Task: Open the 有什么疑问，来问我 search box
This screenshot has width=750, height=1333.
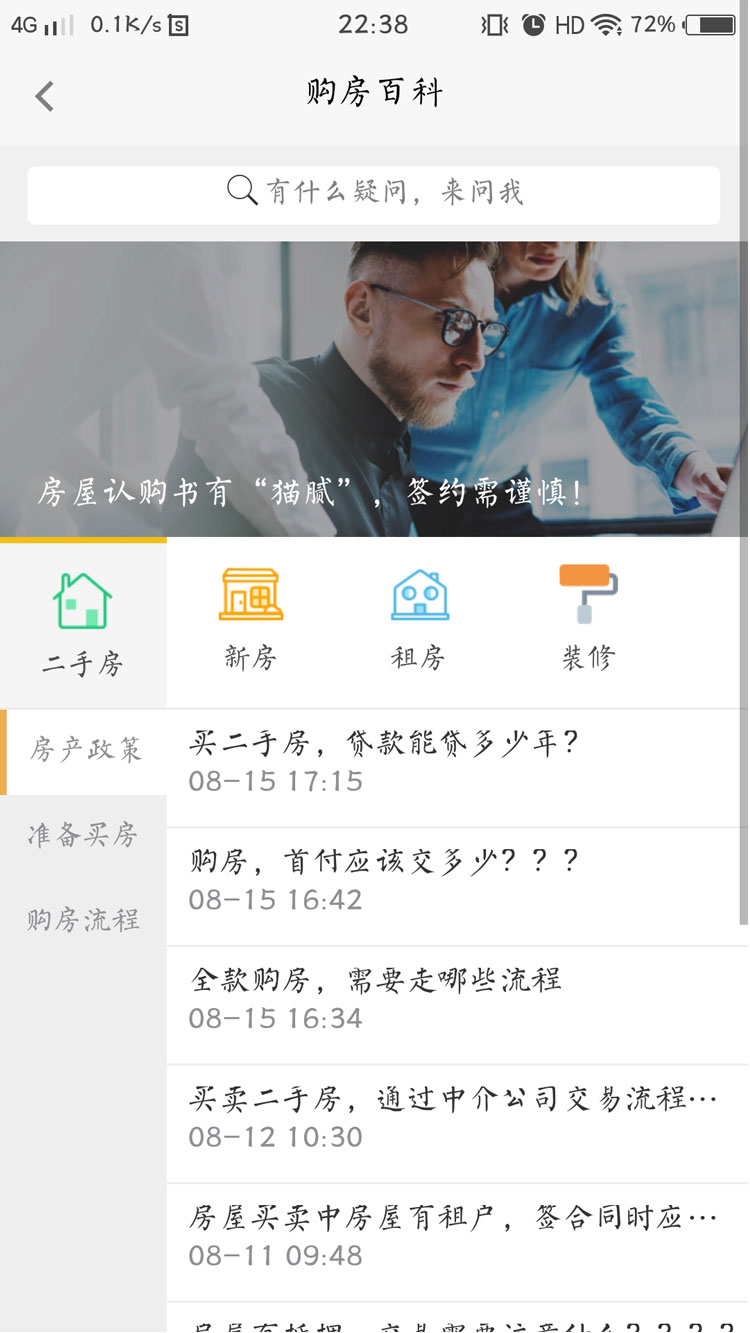Action: coord(374,195)
